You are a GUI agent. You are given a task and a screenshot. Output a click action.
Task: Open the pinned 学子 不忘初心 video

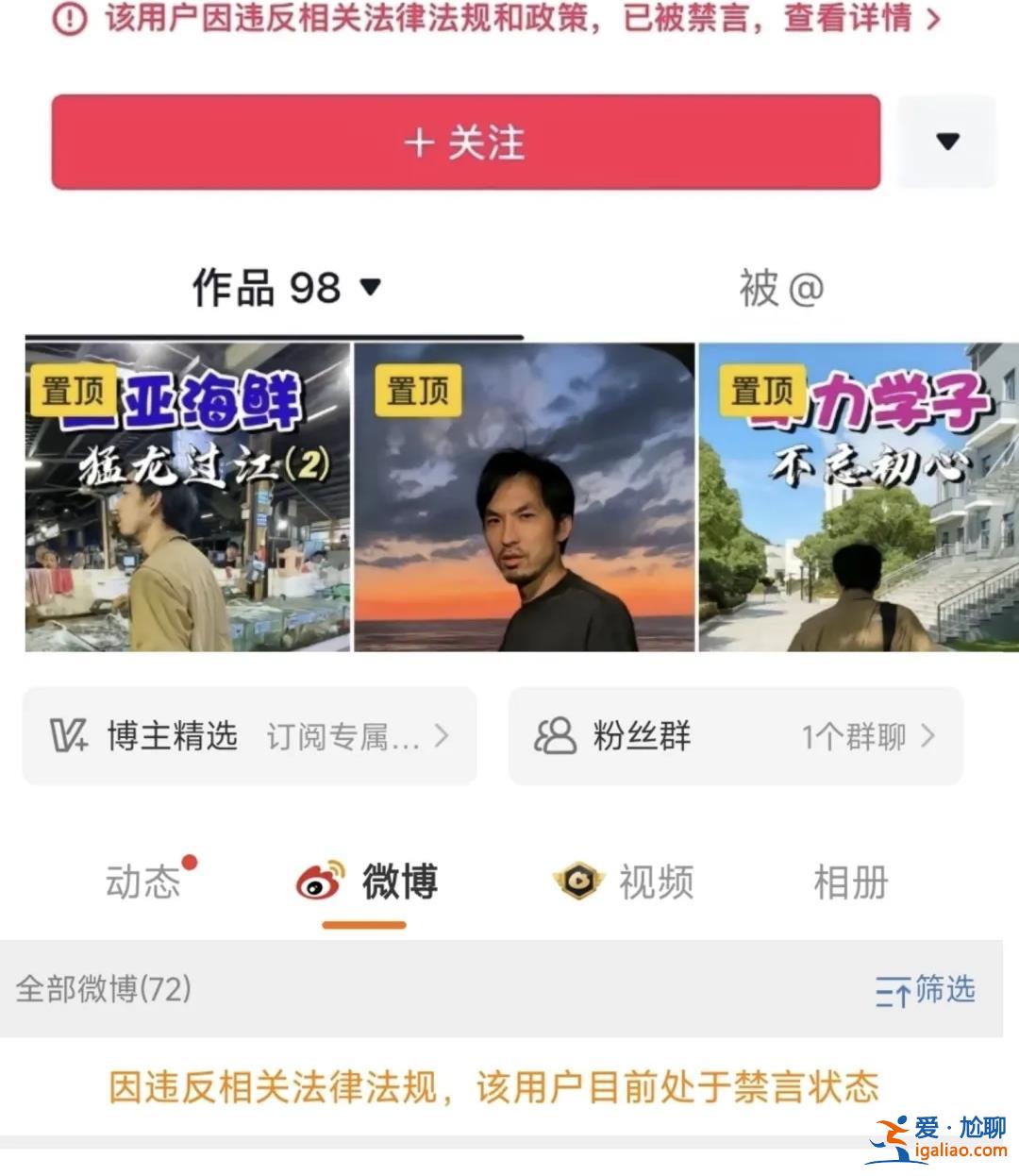[858, 497]
